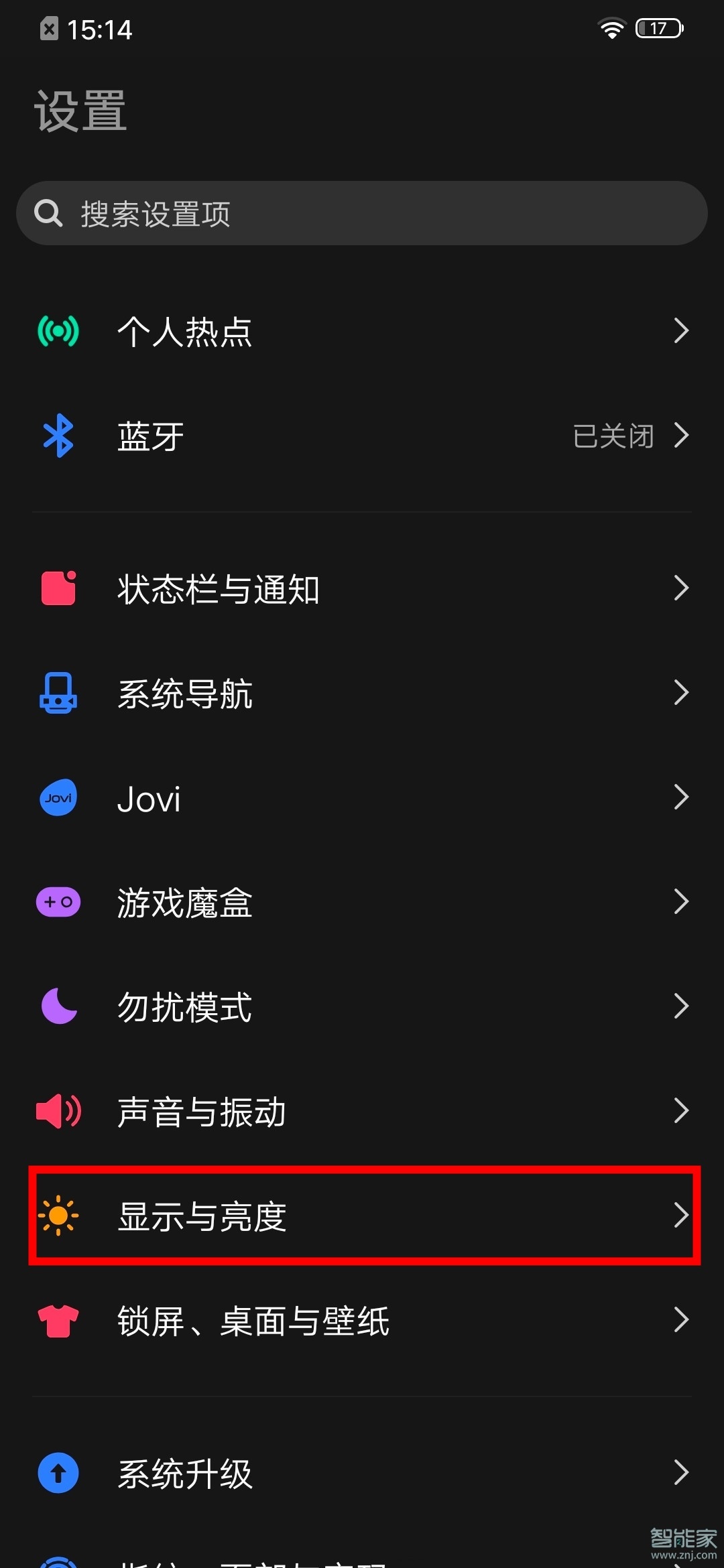Screen dimensions: 724x1568
Task: Tap the system upgrade arrow icon
Action: (x=58, y=1472)
